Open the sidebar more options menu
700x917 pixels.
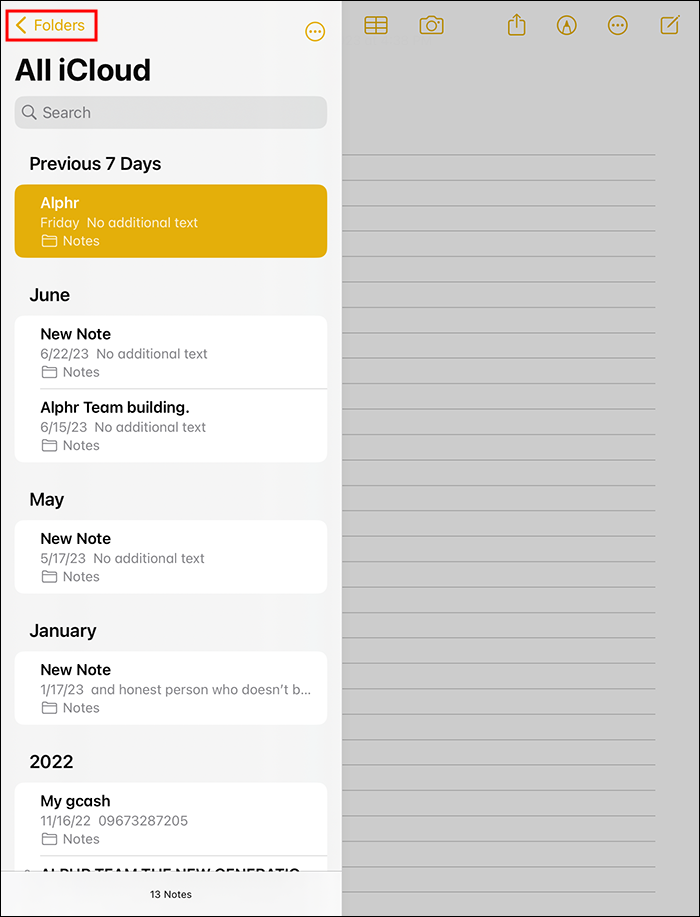[x=315, y=32]
